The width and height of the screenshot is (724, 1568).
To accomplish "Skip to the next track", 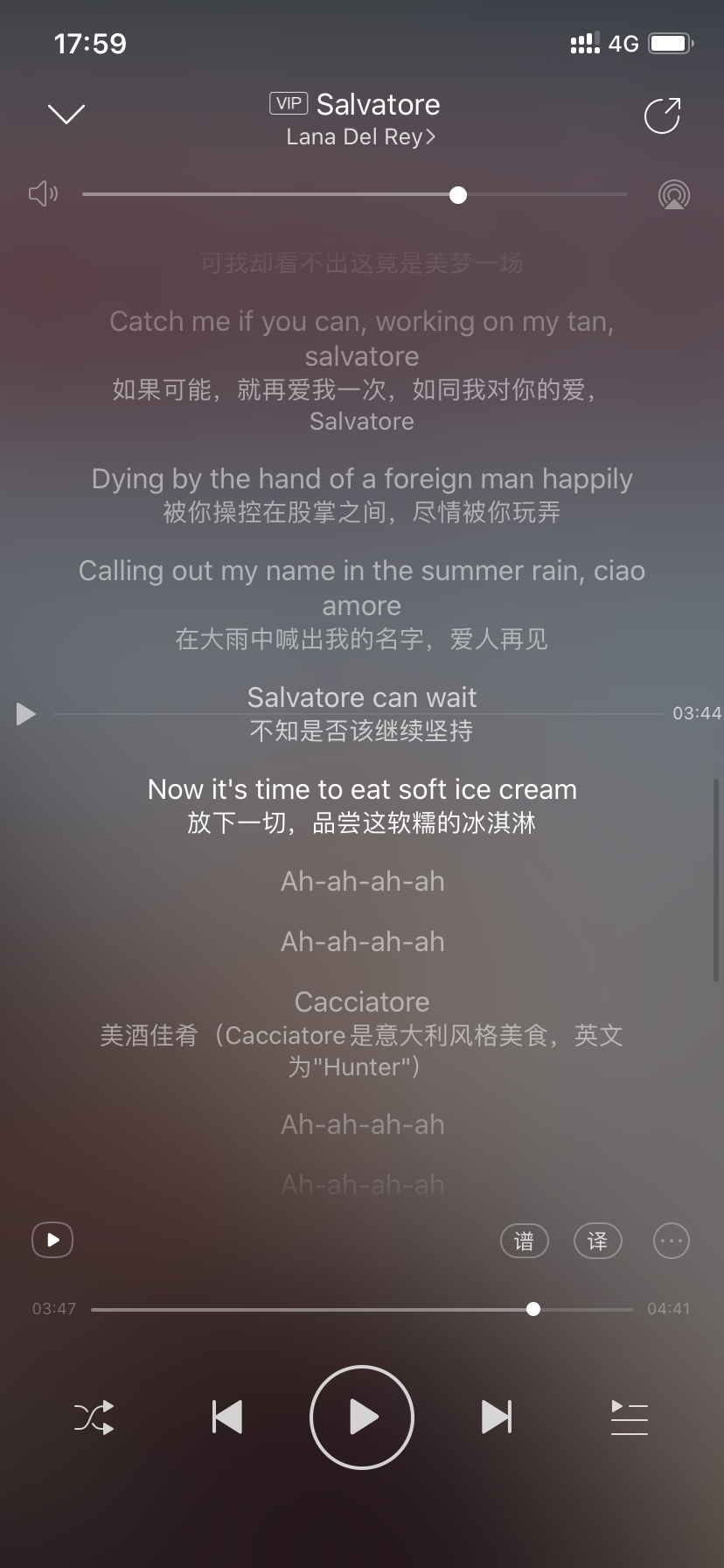I will [x=496, y=1417].
